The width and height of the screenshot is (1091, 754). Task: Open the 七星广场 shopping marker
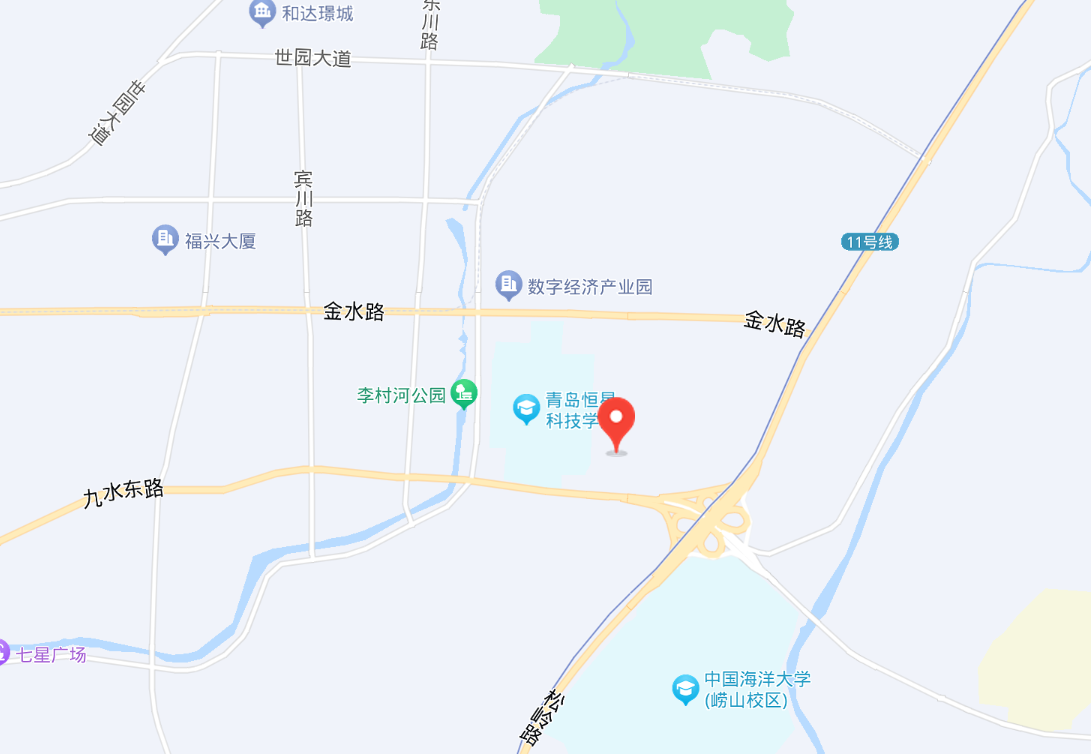tap(4, 654)
